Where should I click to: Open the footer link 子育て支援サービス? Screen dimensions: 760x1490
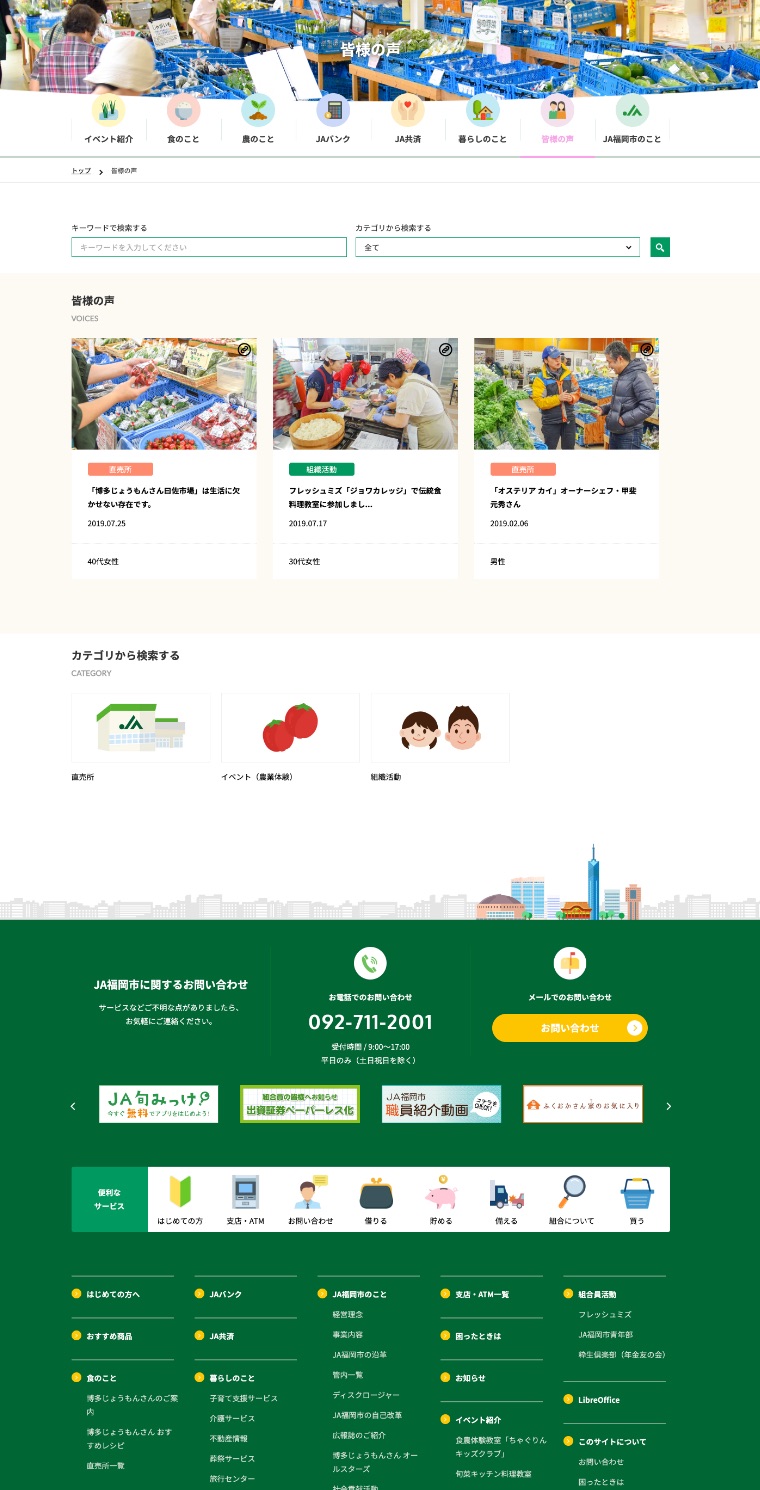[x=243, y=1398]
